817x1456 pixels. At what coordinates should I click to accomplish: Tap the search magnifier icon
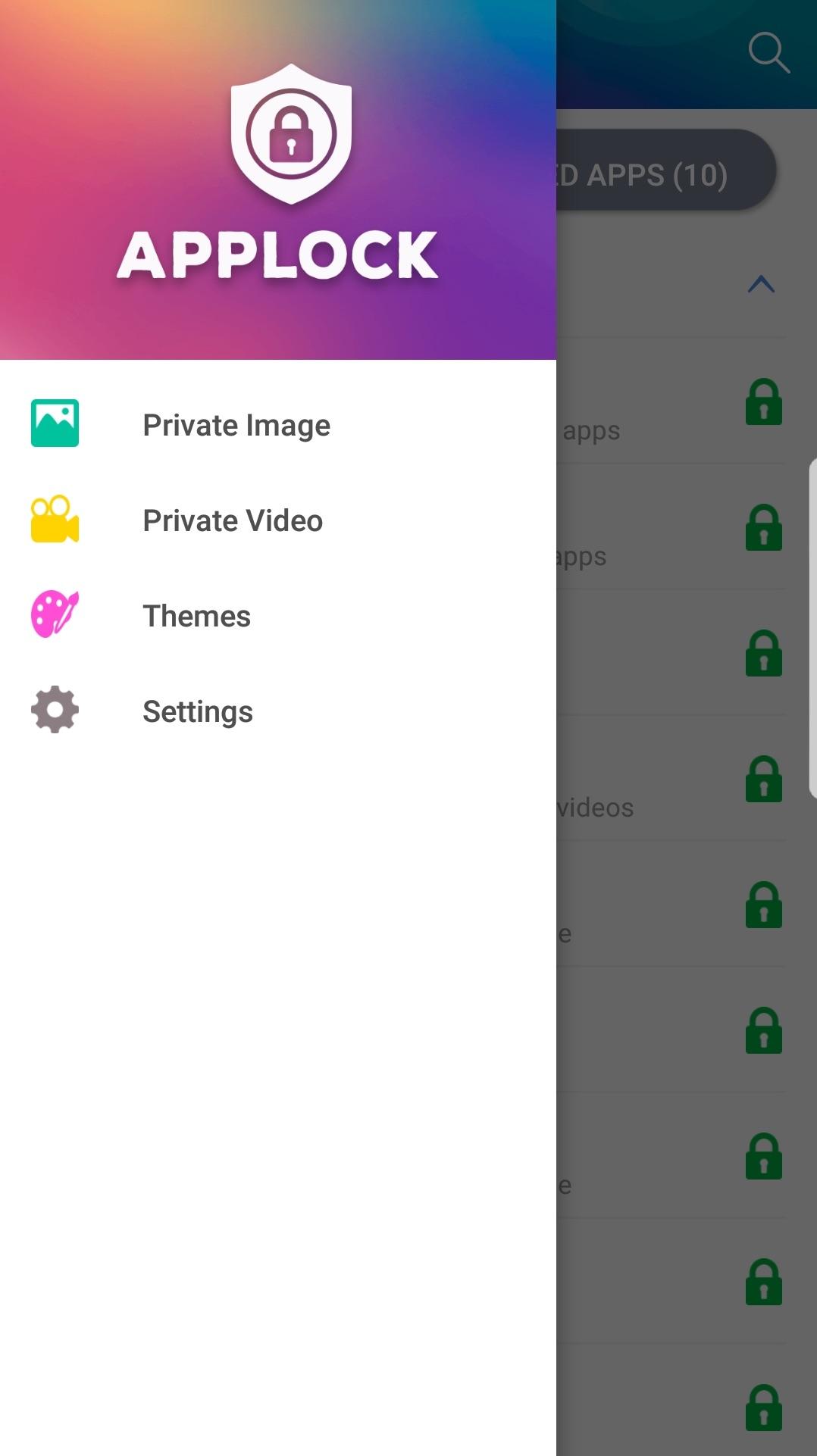pyautogui.click(x=768, y=52)
